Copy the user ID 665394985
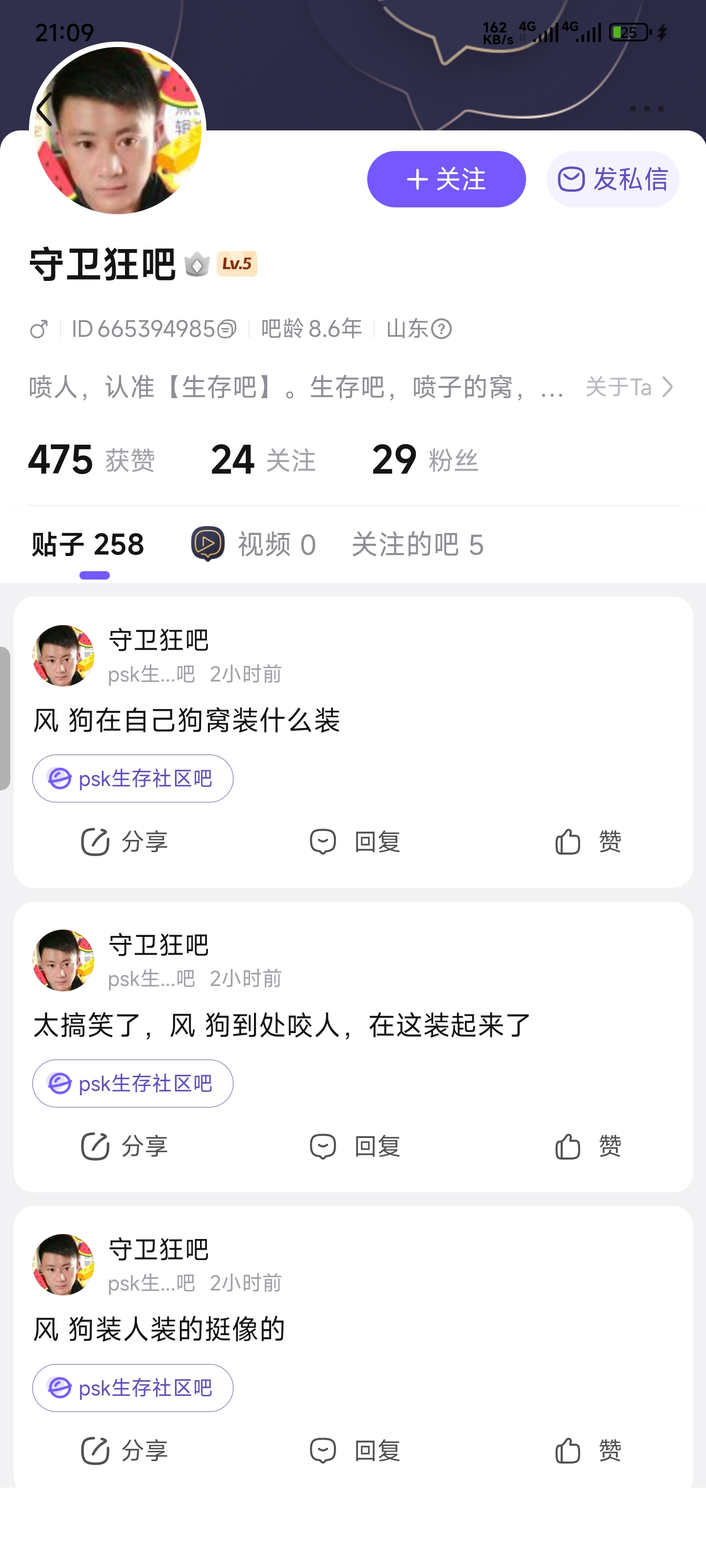 click(227, 329)
